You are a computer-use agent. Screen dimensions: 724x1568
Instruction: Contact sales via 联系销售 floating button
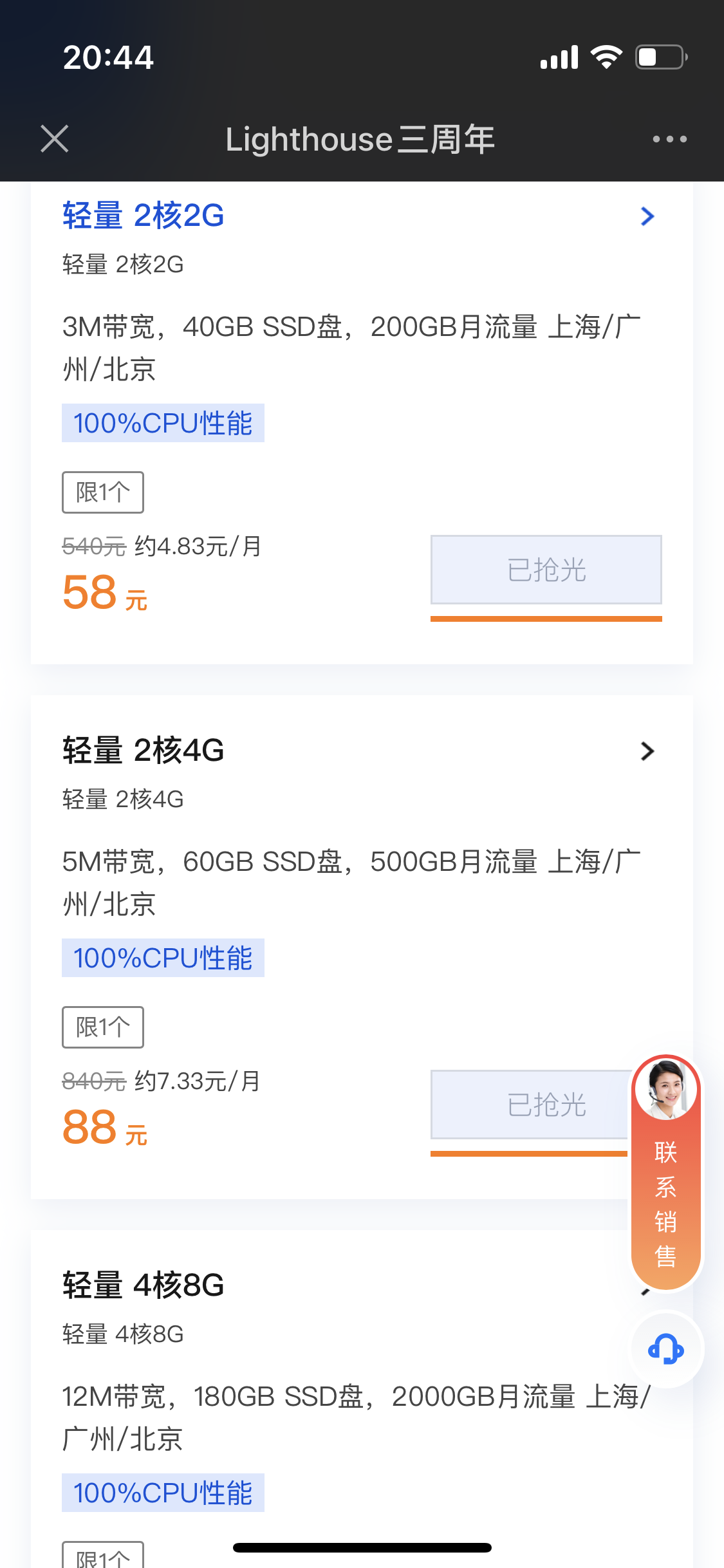pos(665,1173)
